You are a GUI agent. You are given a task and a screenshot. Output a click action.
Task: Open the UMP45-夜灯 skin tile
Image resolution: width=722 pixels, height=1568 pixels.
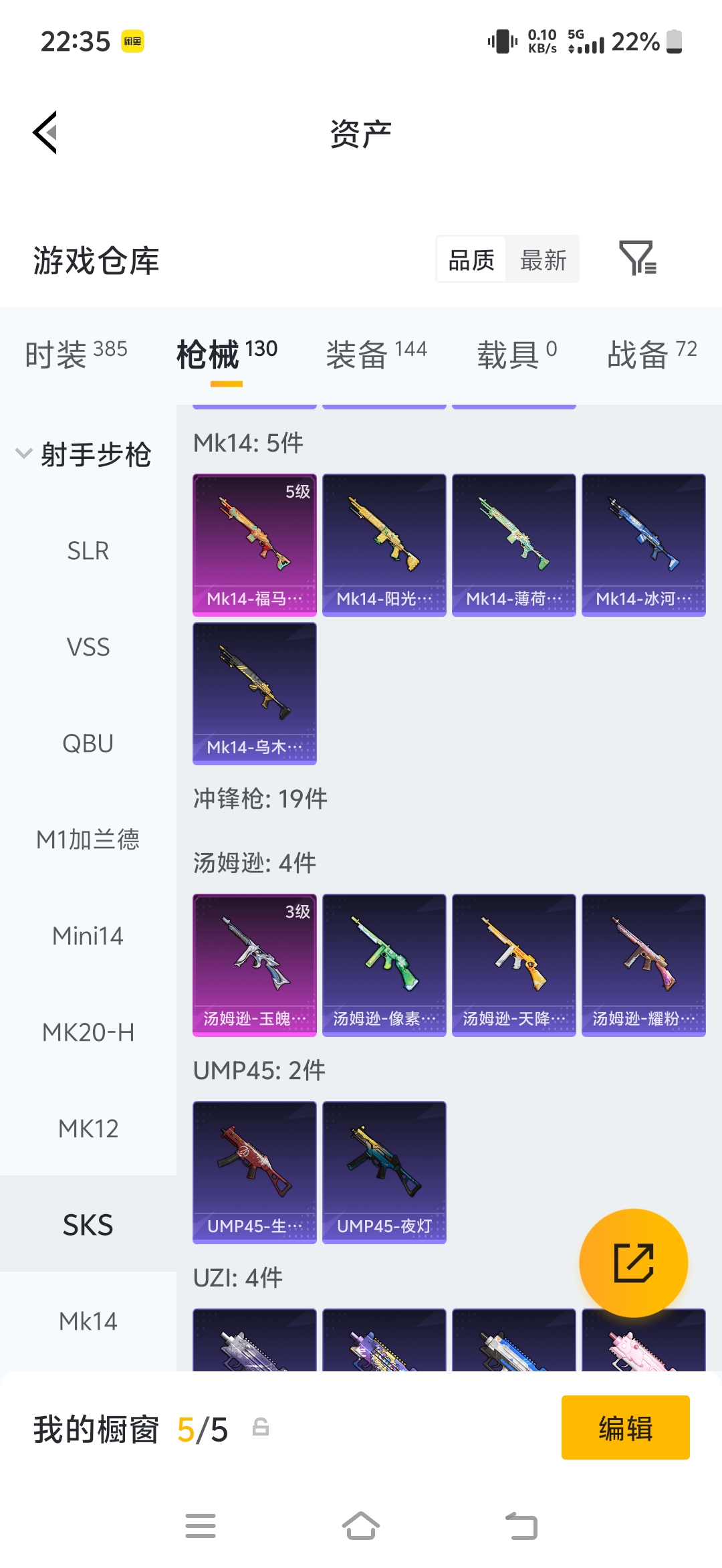(x=384, y=1173)
